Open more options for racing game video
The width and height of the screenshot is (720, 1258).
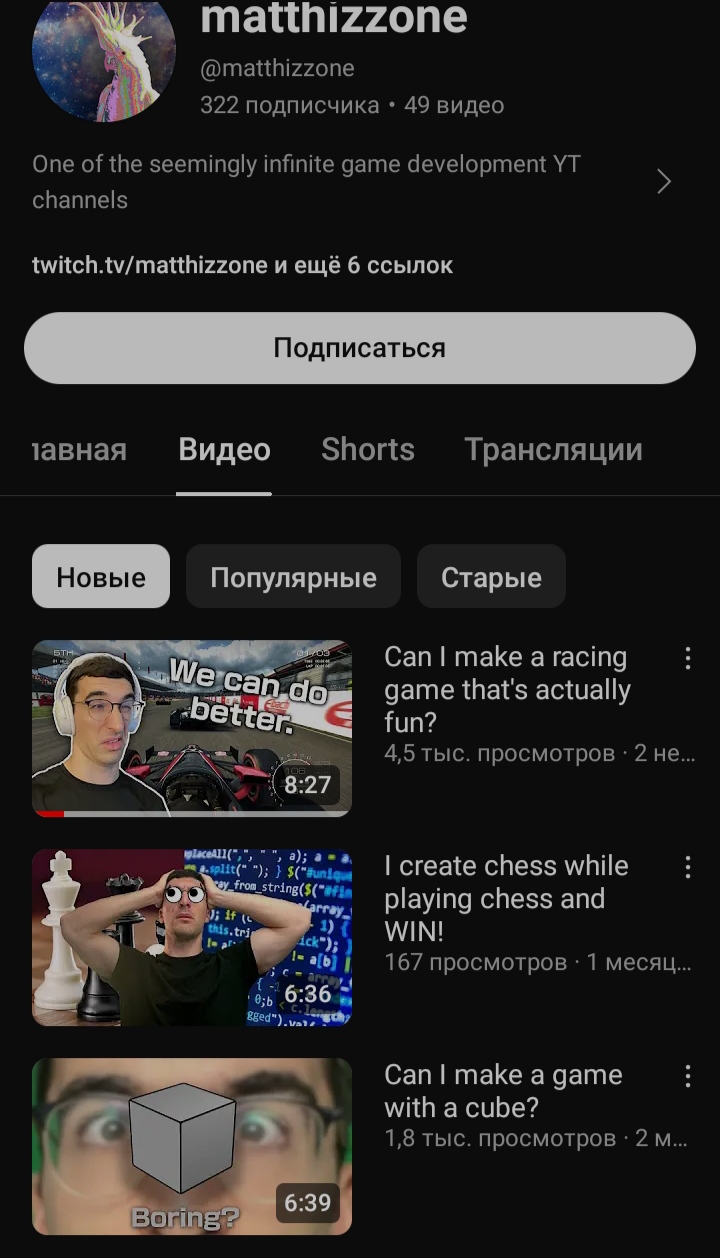[688, 658]
